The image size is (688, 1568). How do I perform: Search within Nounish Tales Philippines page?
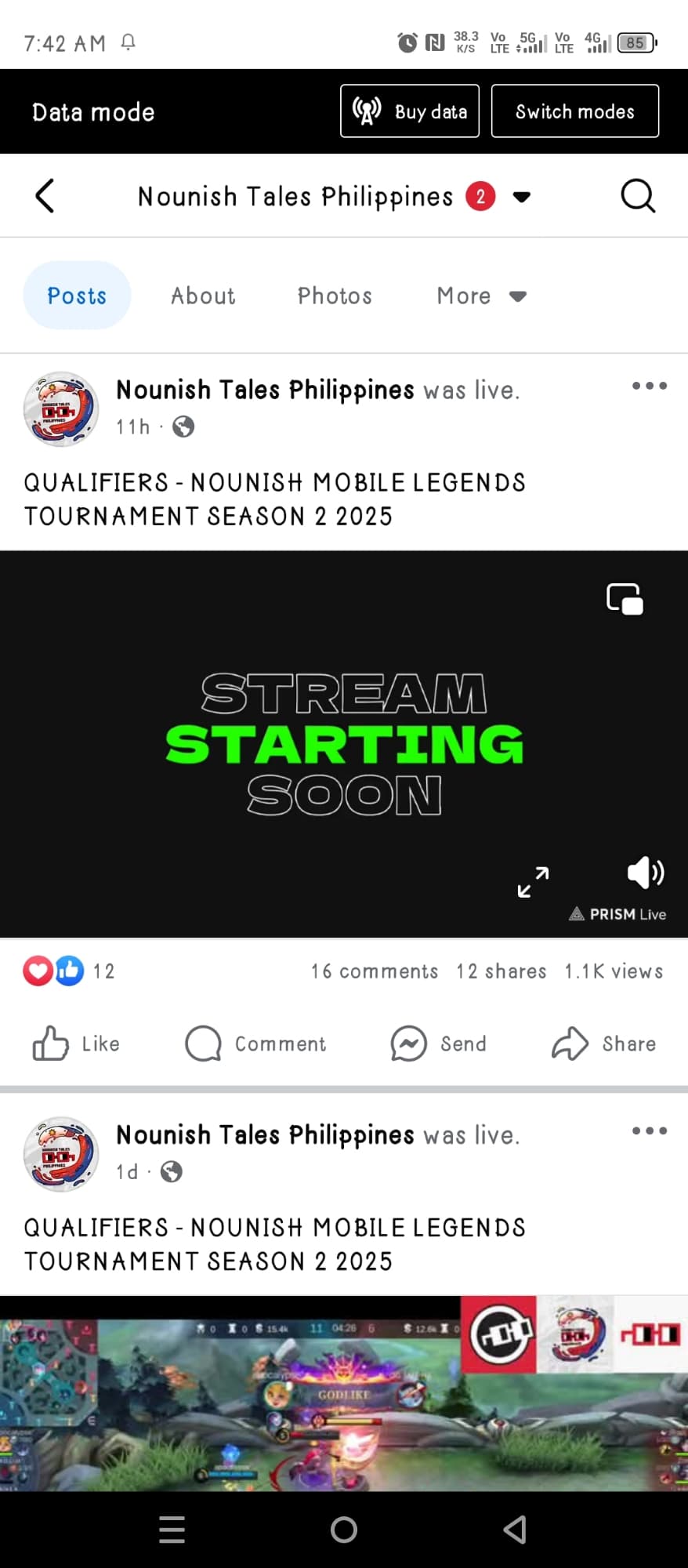click(x=637, y=196)
